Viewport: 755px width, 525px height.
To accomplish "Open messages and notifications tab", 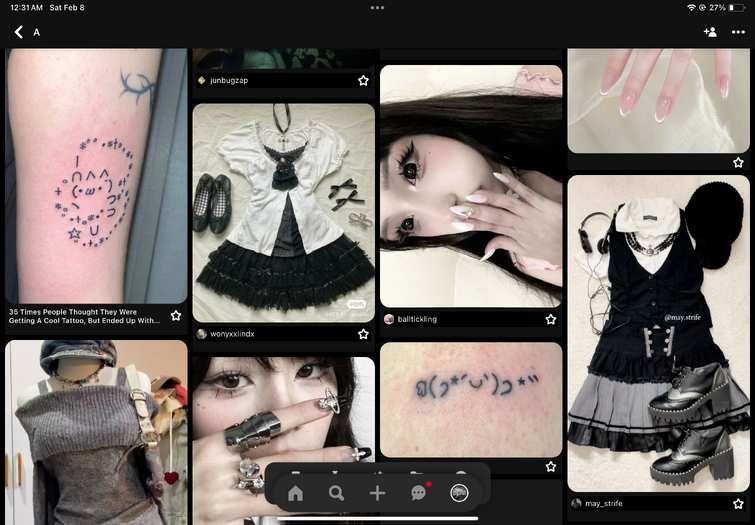I will (418, 493).
